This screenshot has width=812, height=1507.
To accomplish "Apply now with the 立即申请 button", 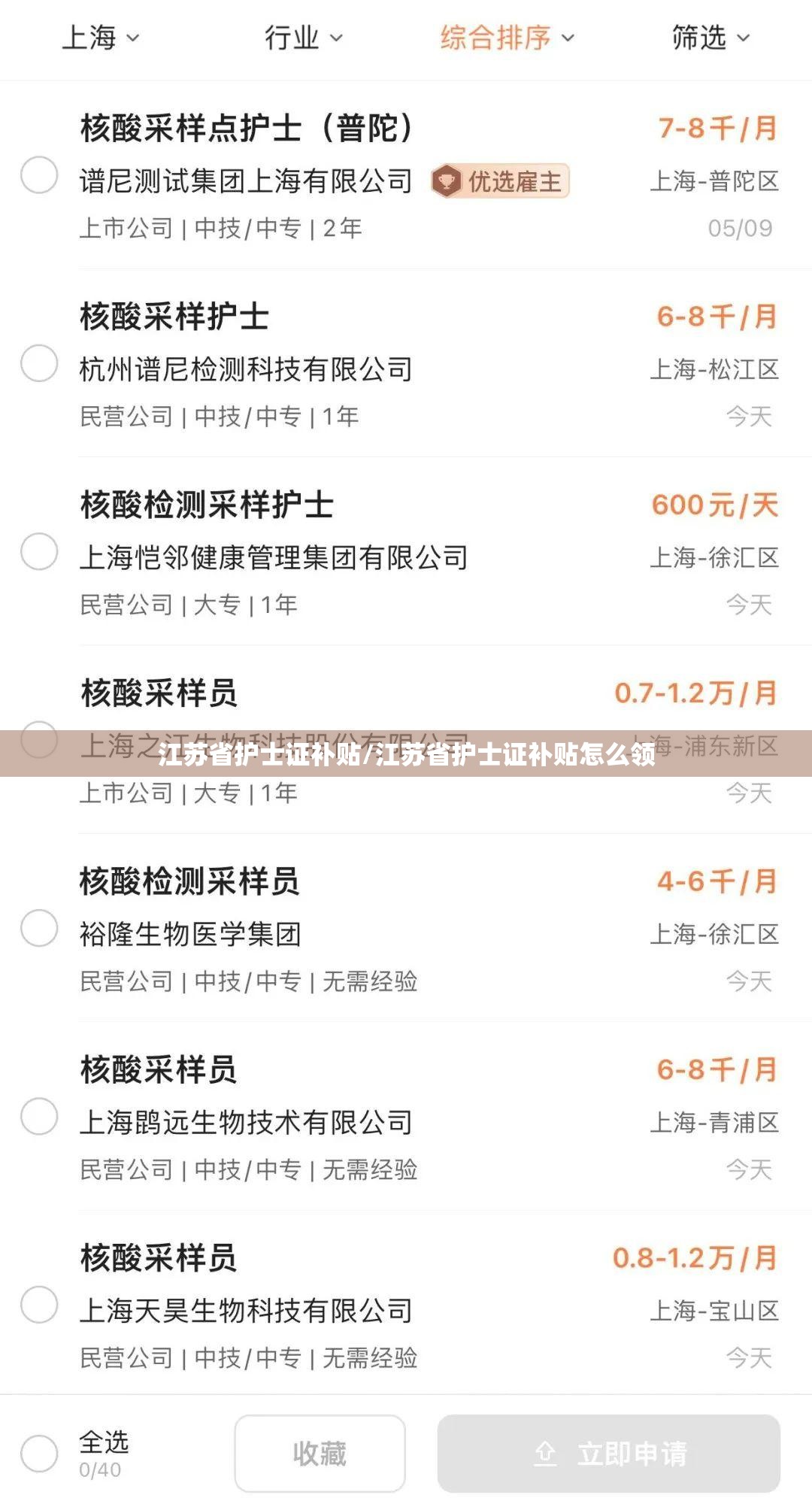I will click(609, 1454).
